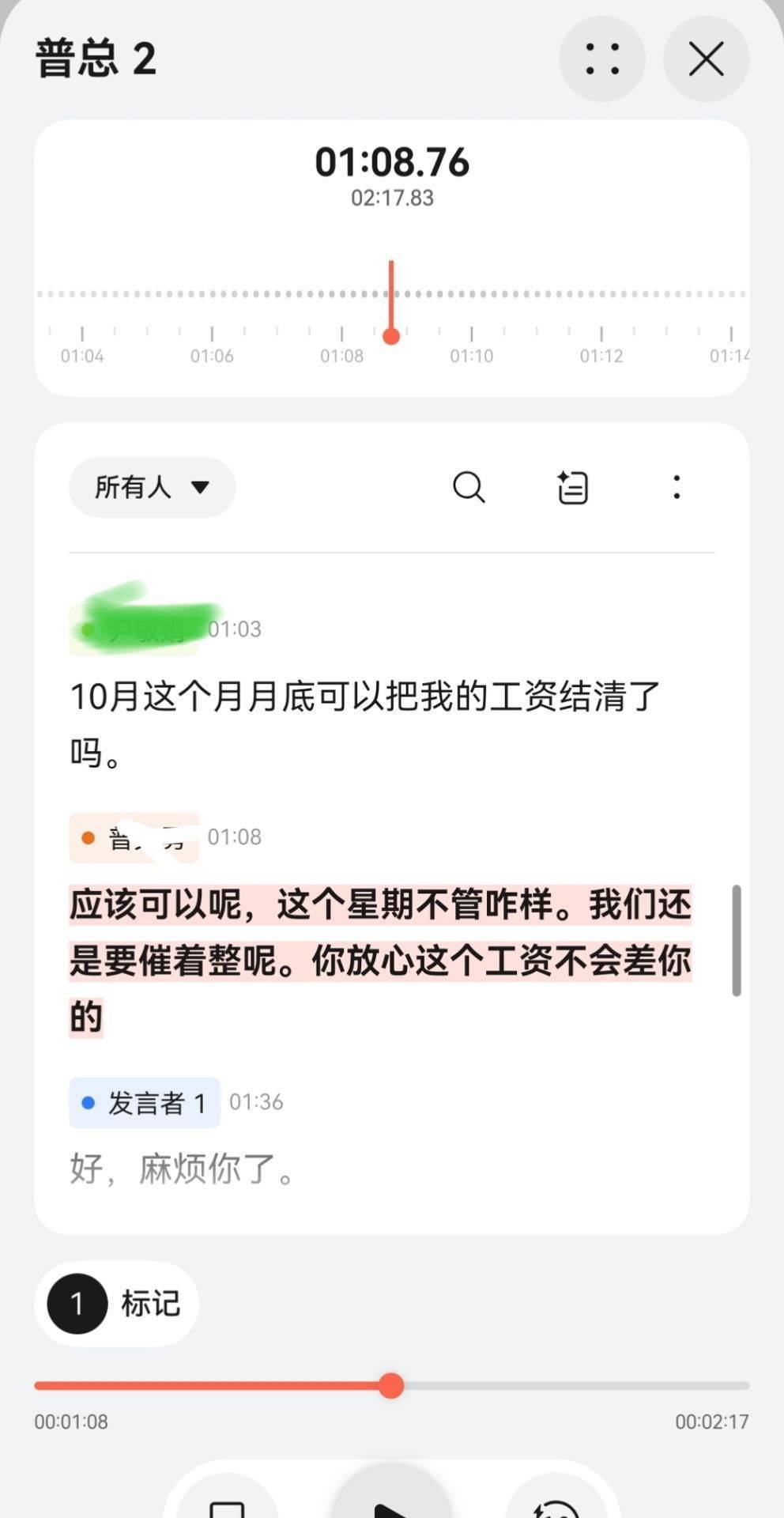Jump to the 好，麻烦你了 line

[x=183, y=1169]
